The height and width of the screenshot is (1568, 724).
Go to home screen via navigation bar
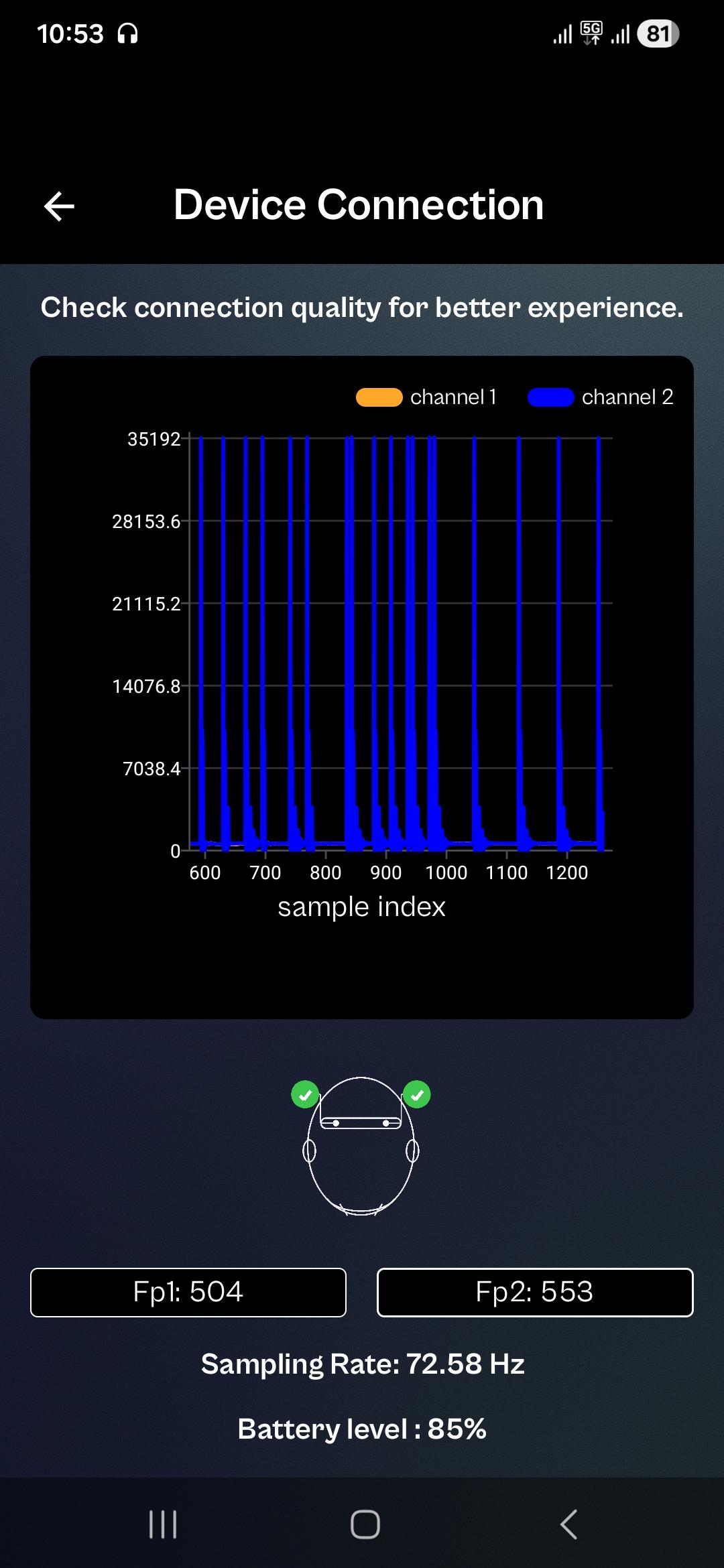pyautogui.click(x=365, y=1524)
